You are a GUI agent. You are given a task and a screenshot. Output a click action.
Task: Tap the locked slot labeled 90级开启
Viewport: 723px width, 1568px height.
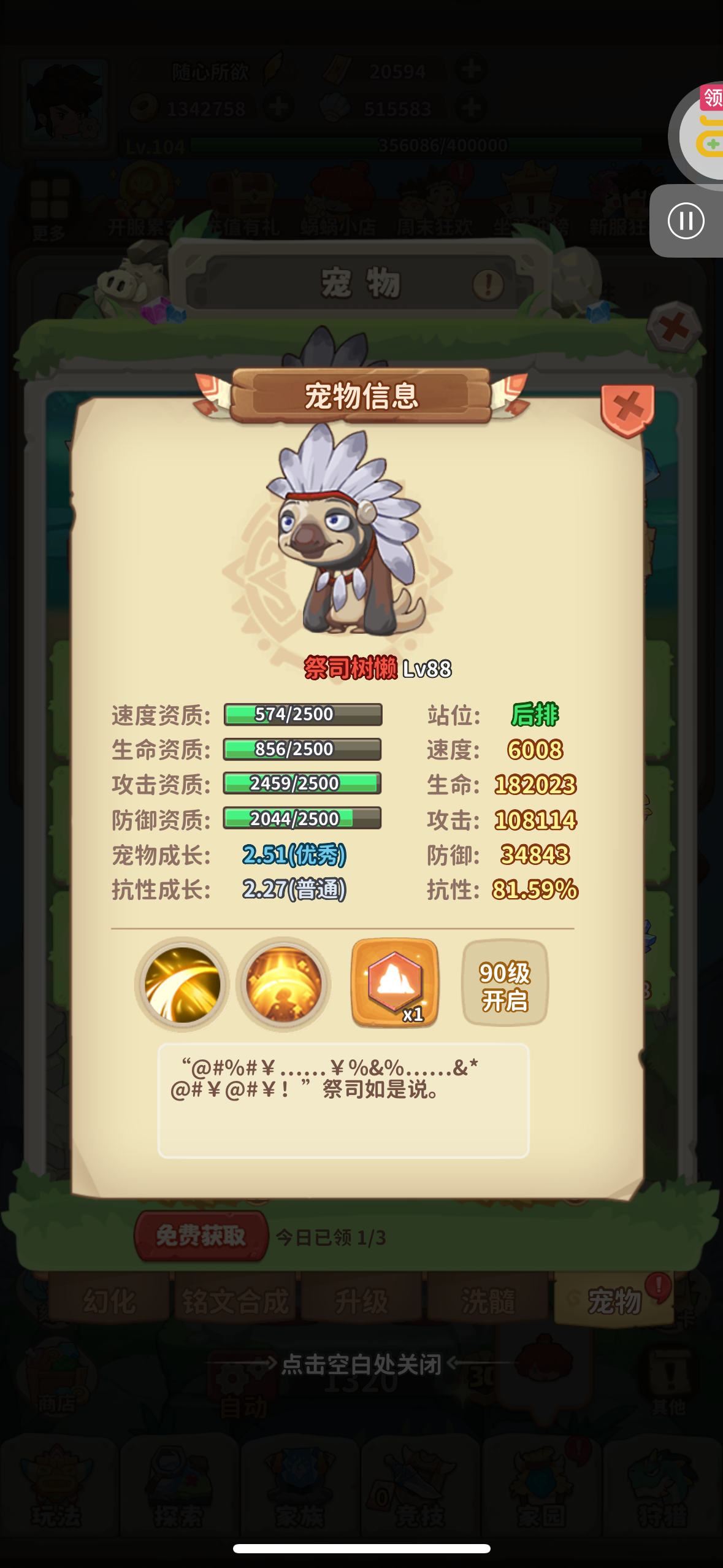(505, 983)
